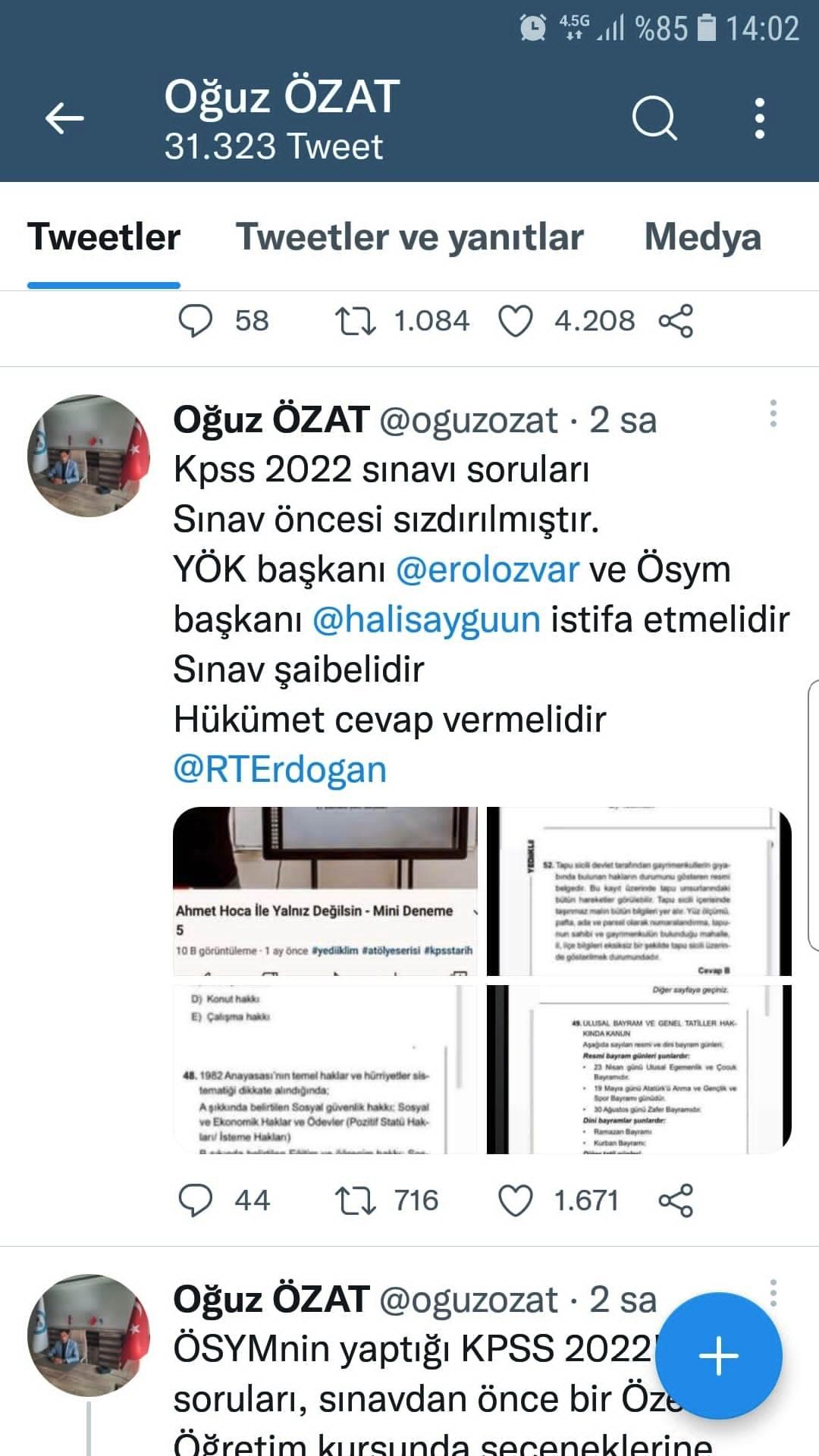Viewport: 819px width, 1456px height.
Task: Go back using the arrow in header
Action: [64, 118]
